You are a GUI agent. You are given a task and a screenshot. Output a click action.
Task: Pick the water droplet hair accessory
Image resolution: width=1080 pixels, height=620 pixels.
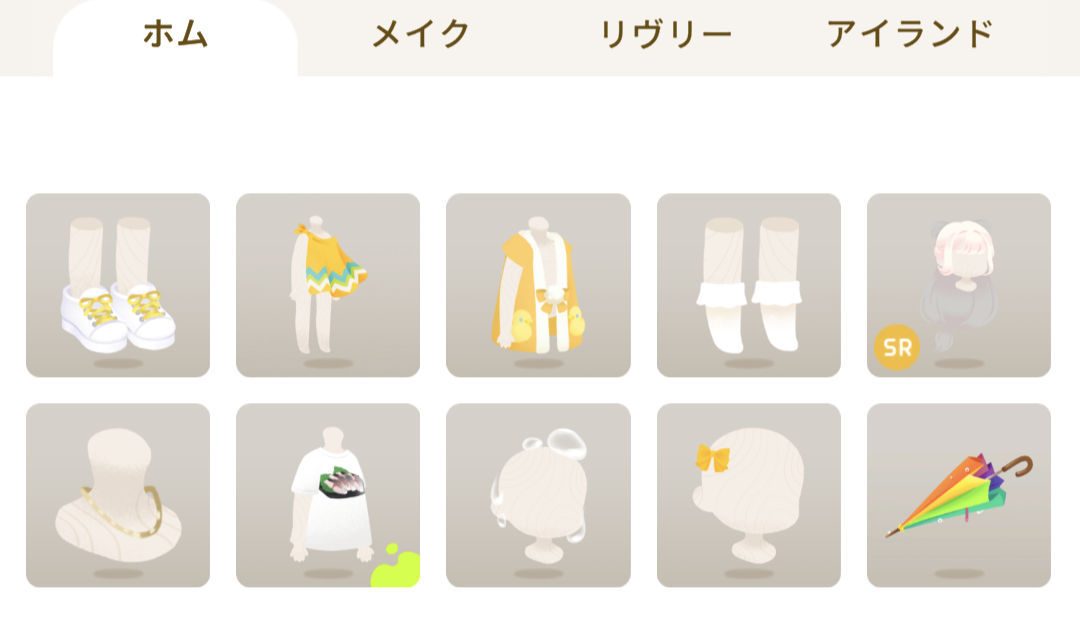538,495
